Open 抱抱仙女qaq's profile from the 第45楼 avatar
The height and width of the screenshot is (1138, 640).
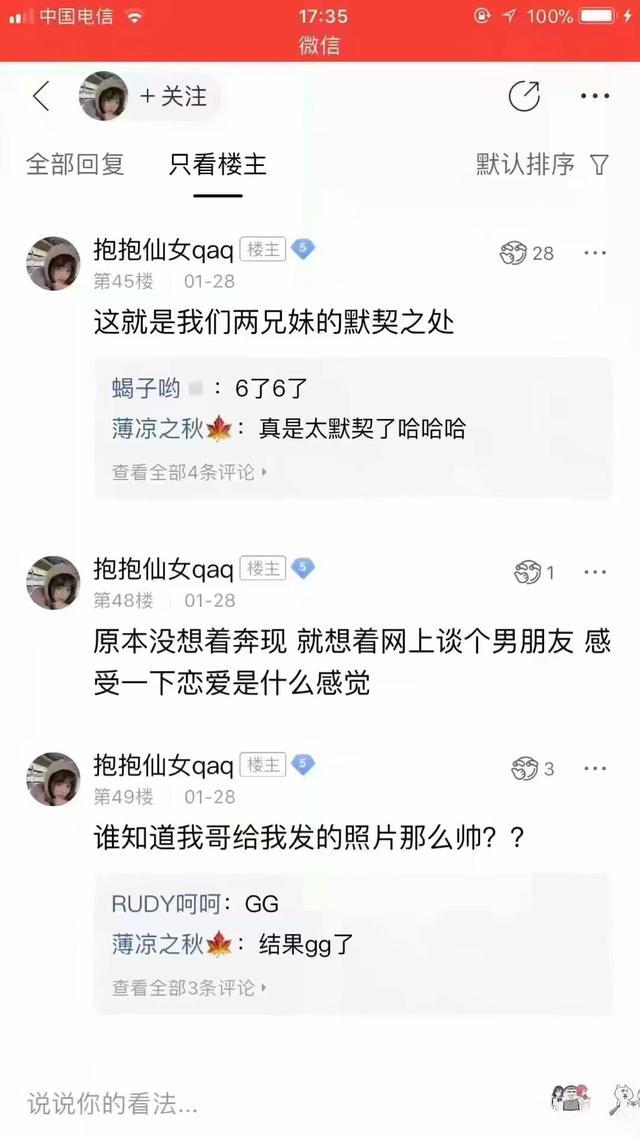tap(53, 264)
